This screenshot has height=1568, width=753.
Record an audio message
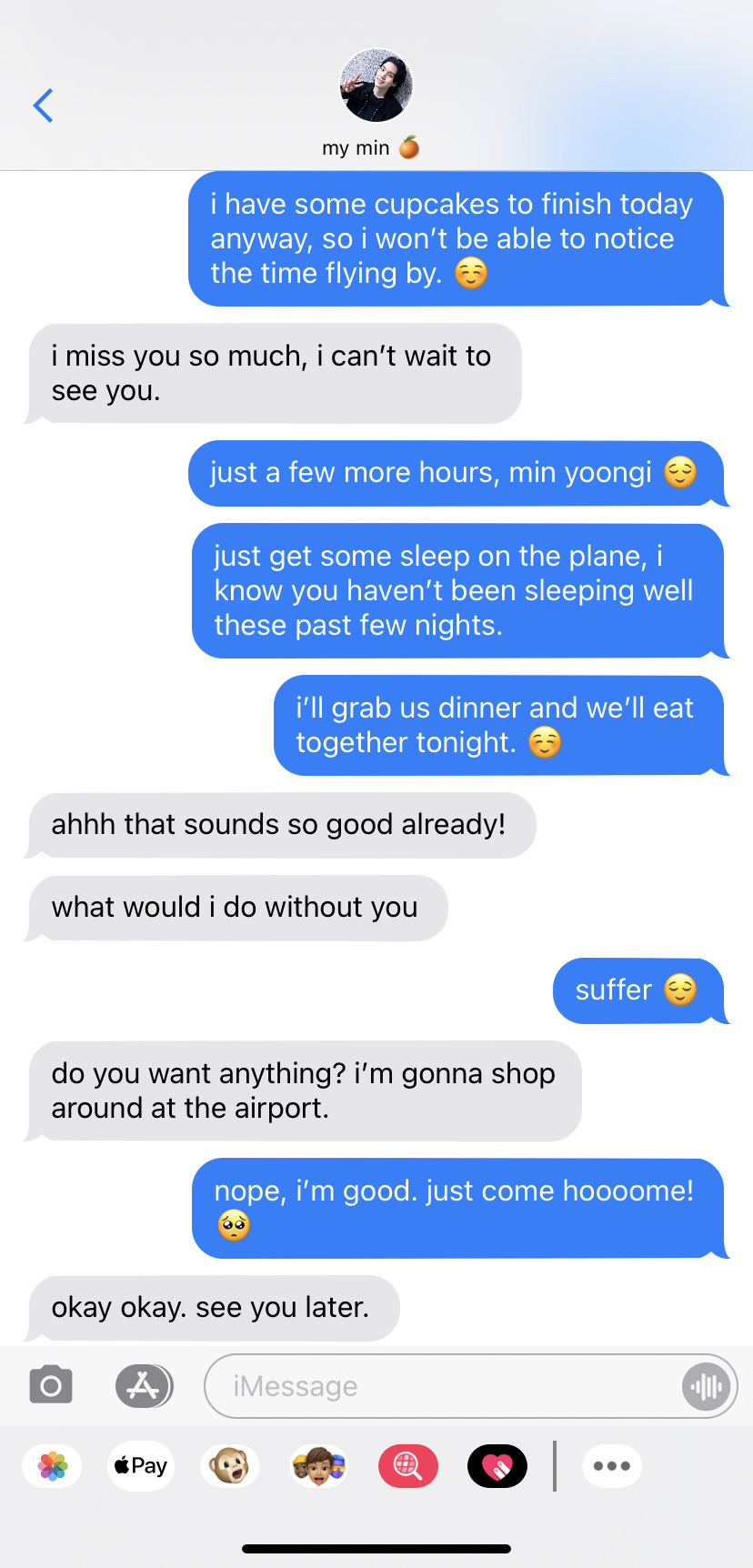[x=706, y=1386]
